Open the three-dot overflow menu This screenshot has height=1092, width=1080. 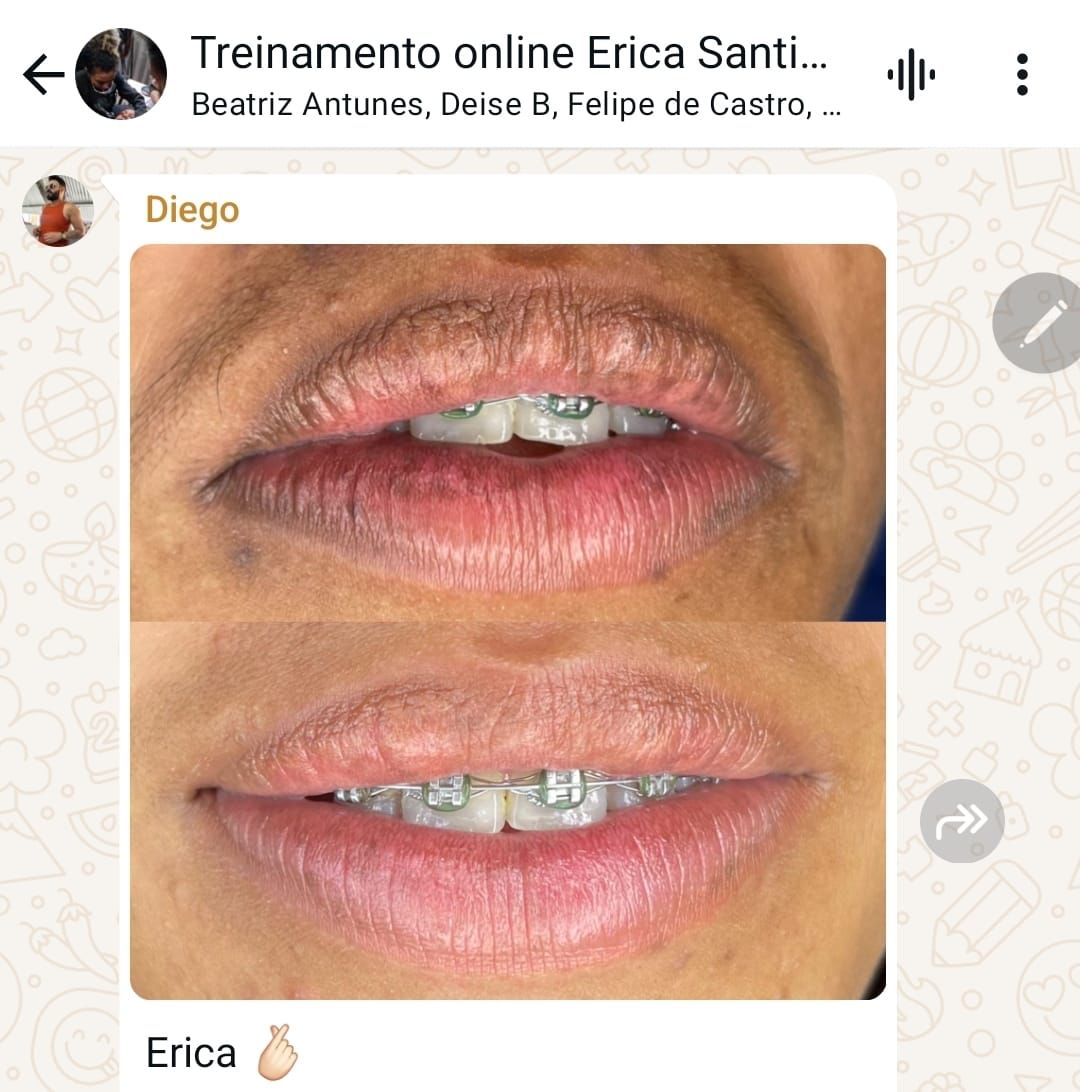coord(1021,75)
